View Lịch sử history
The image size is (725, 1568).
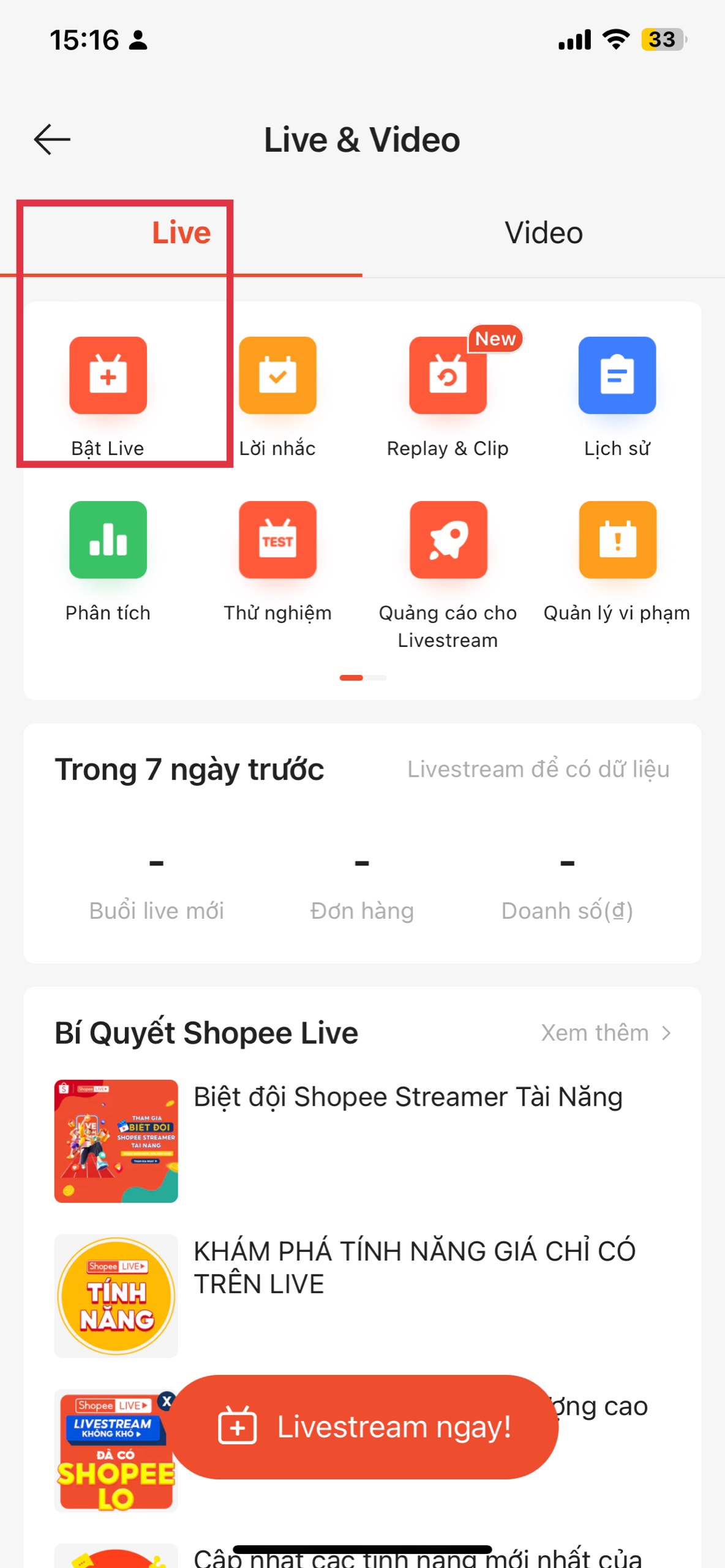pyautogui.click(x=617, y=377)
